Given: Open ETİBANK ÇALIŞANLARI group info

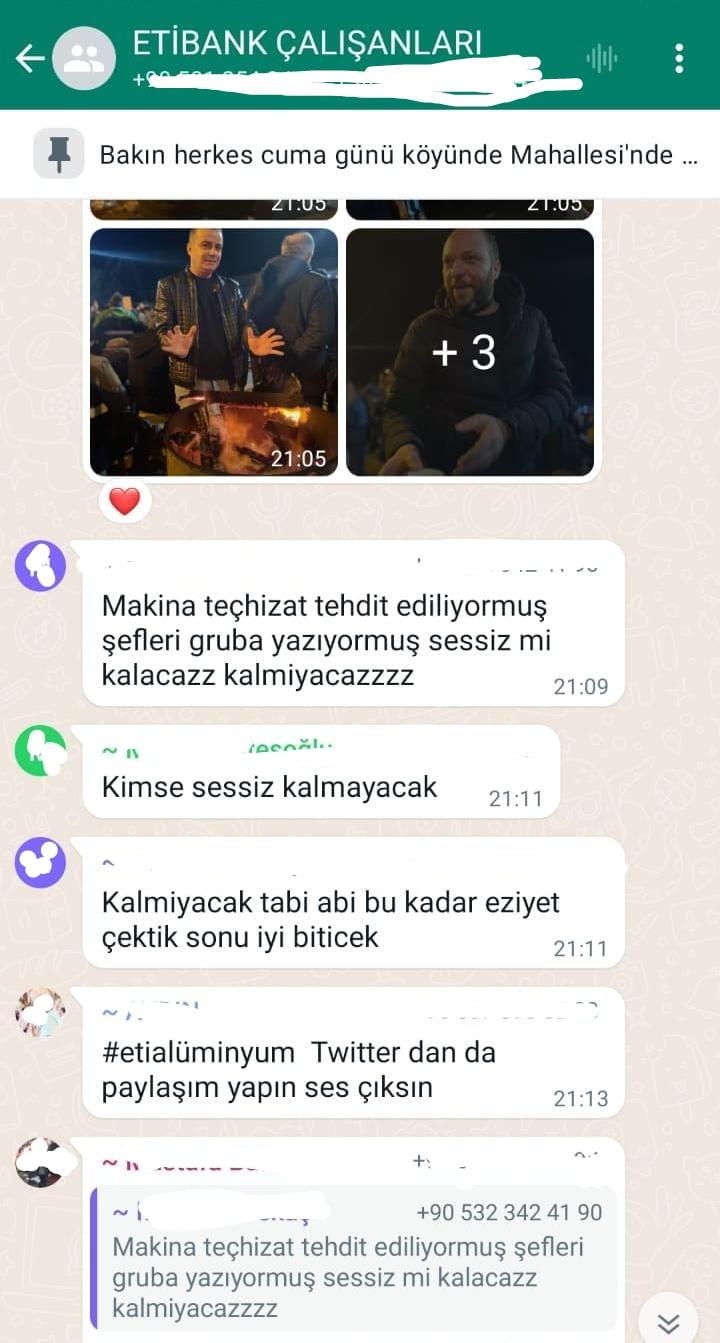Looking at the screenshot, I should coord(307,43).
